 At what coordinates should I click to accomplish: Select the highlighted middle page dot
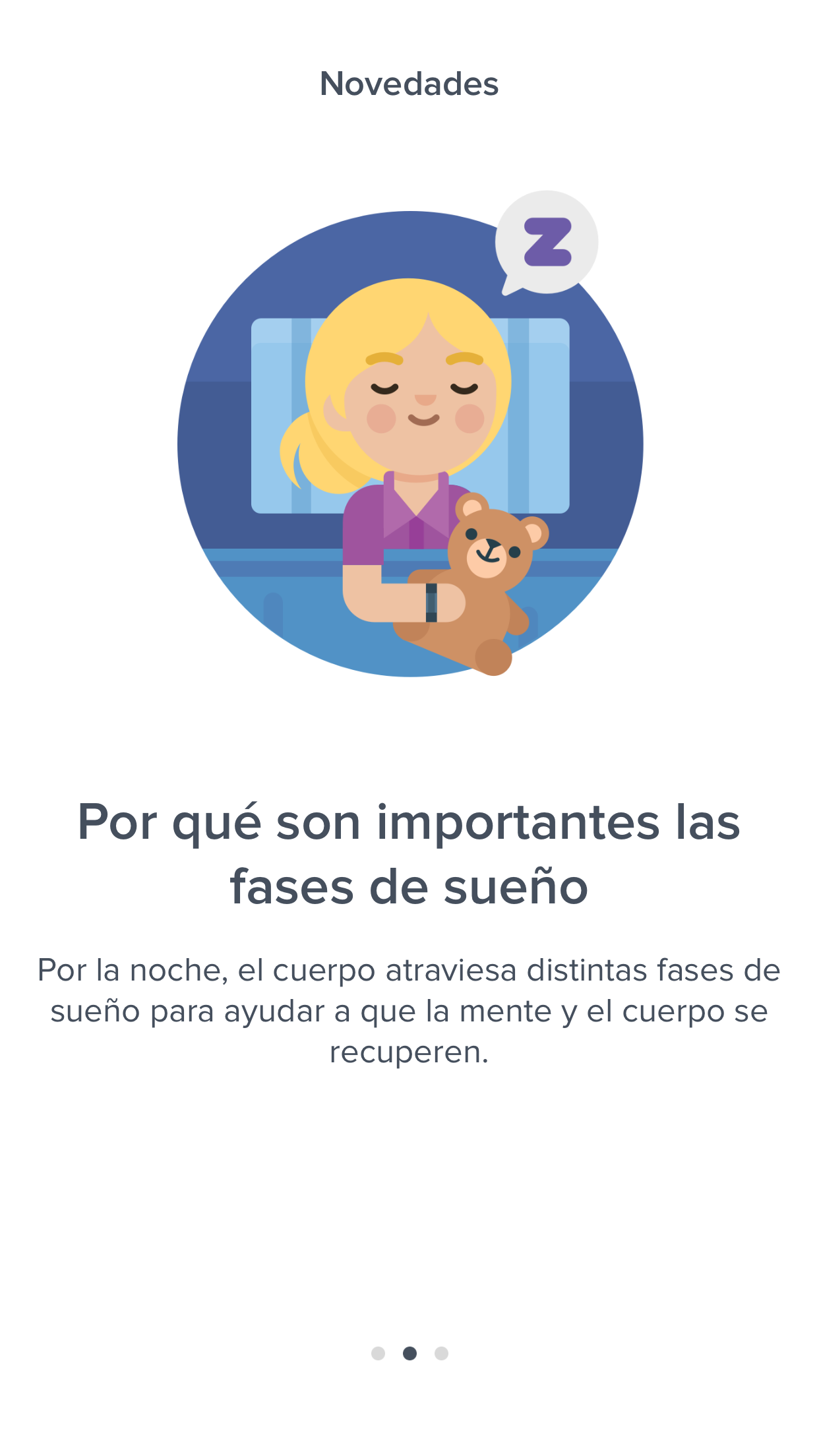point(409,1353)
